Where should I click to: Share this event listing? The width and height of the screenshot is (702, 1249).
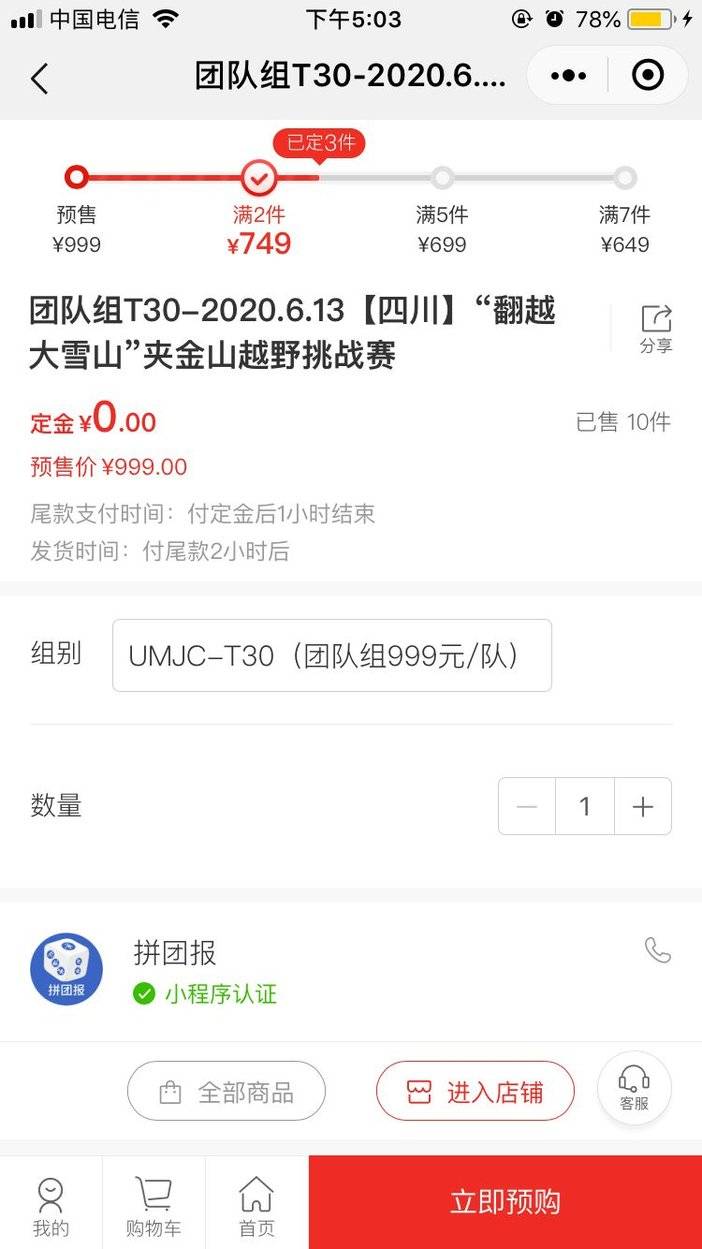click(656, 329)
